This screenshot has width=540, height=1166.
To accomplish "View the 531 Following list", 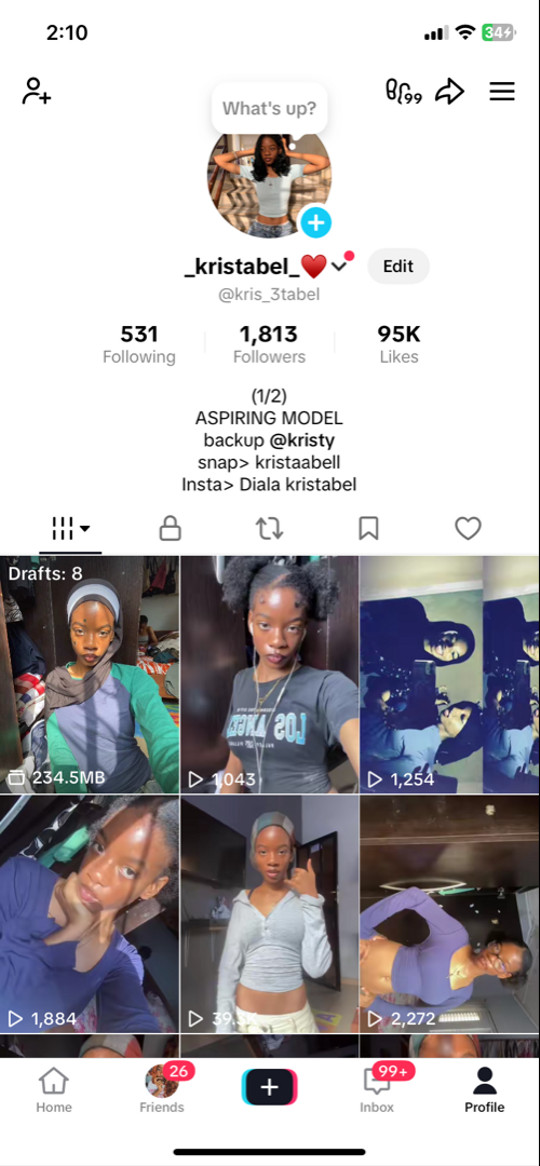I will (139, 344).
